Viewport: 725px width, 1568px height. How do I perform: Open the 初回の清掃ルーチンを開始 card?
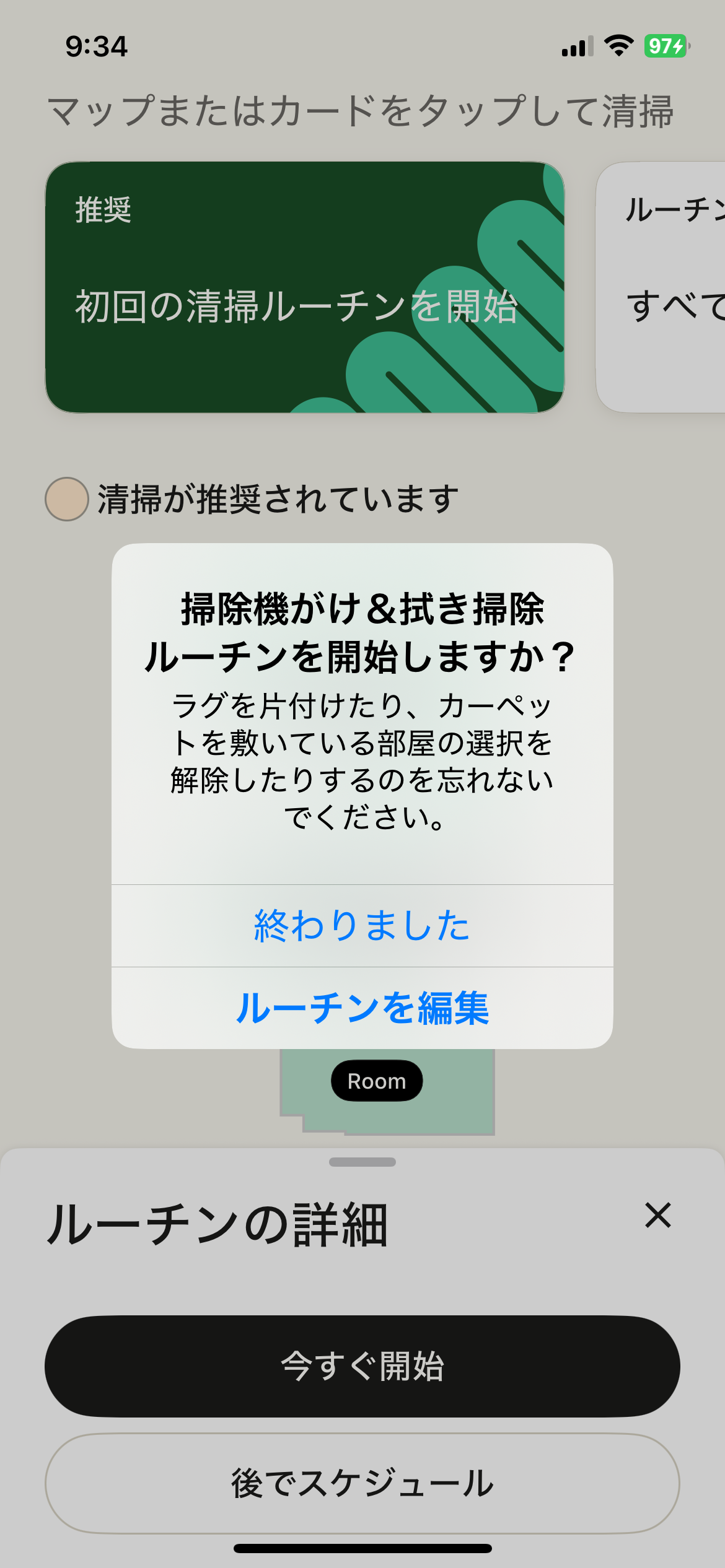click(304, 287)
